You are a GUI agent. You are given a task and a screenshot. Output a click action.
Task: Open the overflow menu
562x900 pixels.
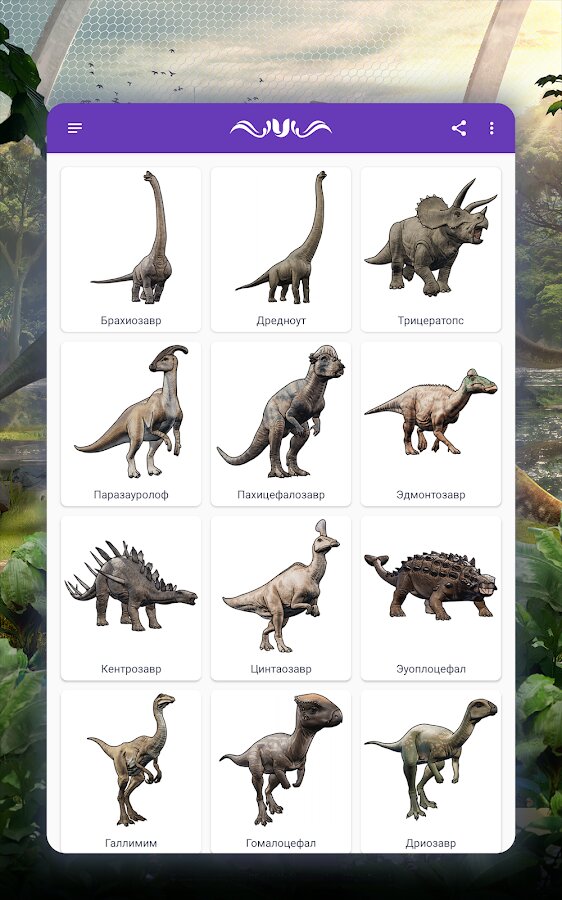click(491, 128)
